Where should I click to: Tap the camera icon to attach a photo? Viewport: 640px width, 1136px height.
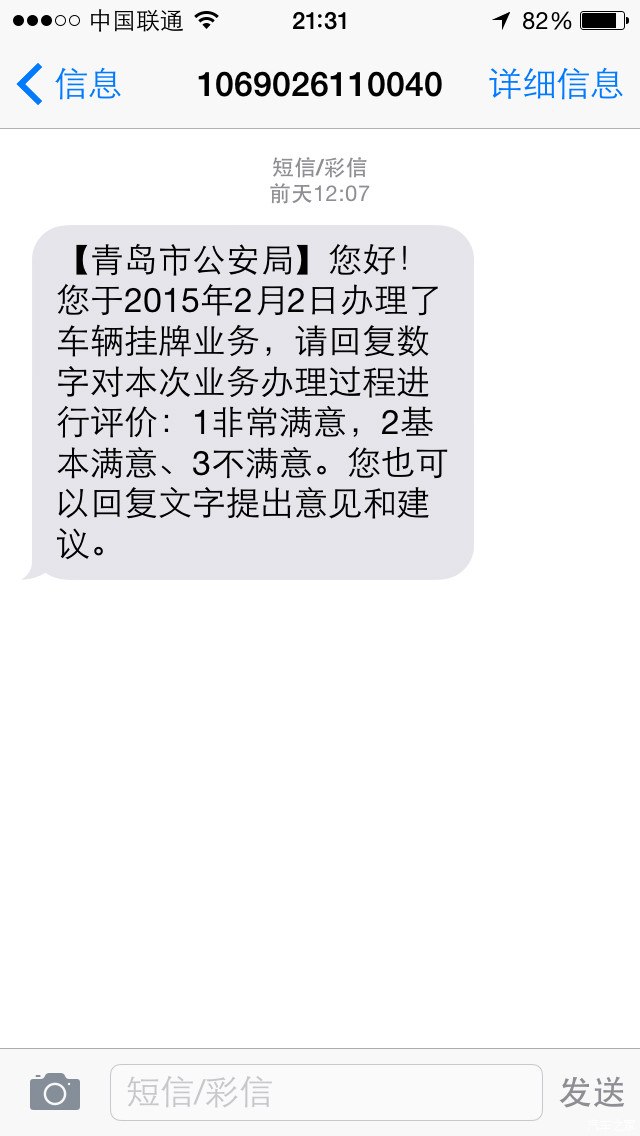pos(55,1092)
